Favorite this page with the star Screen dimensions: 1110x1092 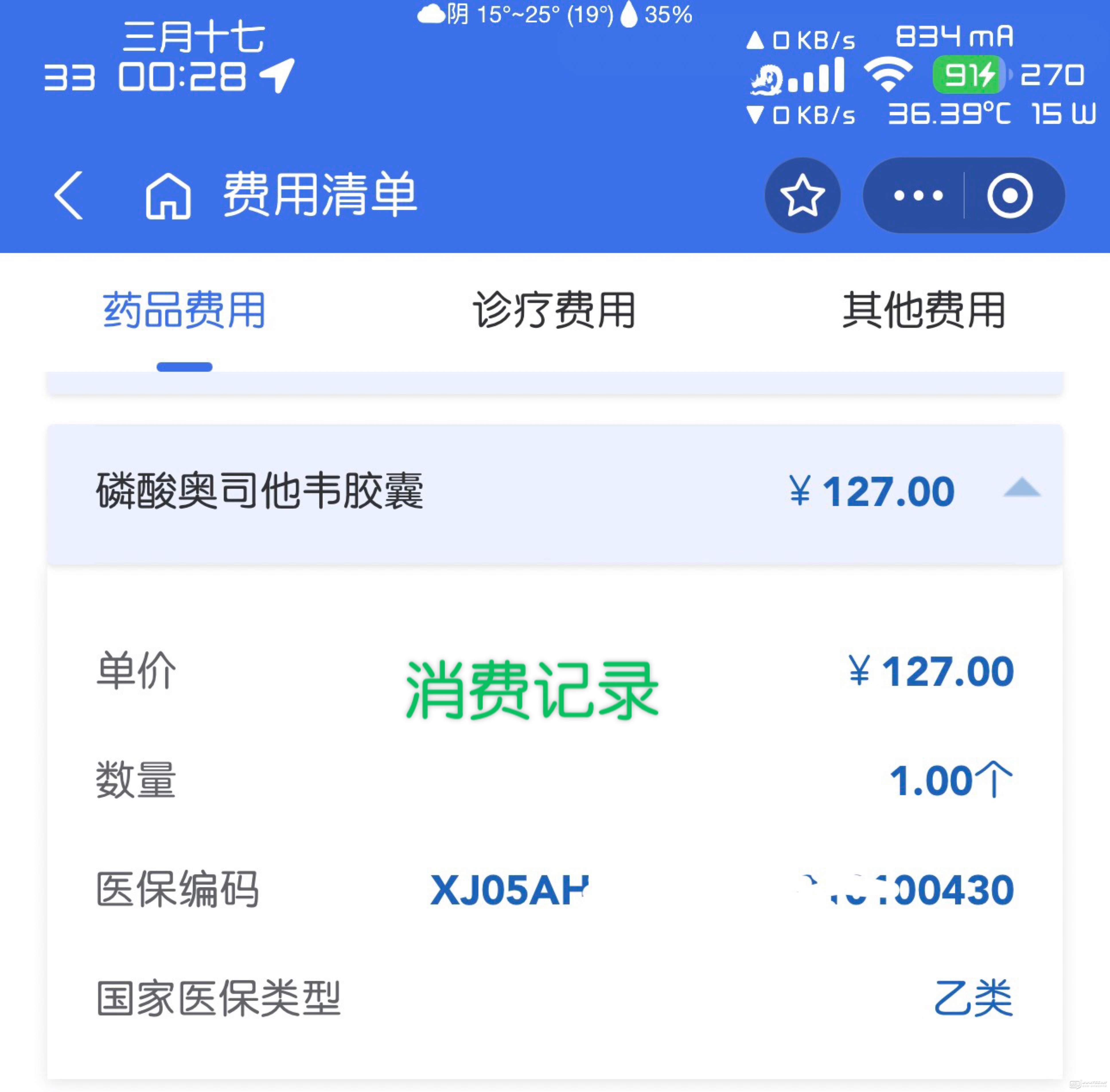pos(802,196)
